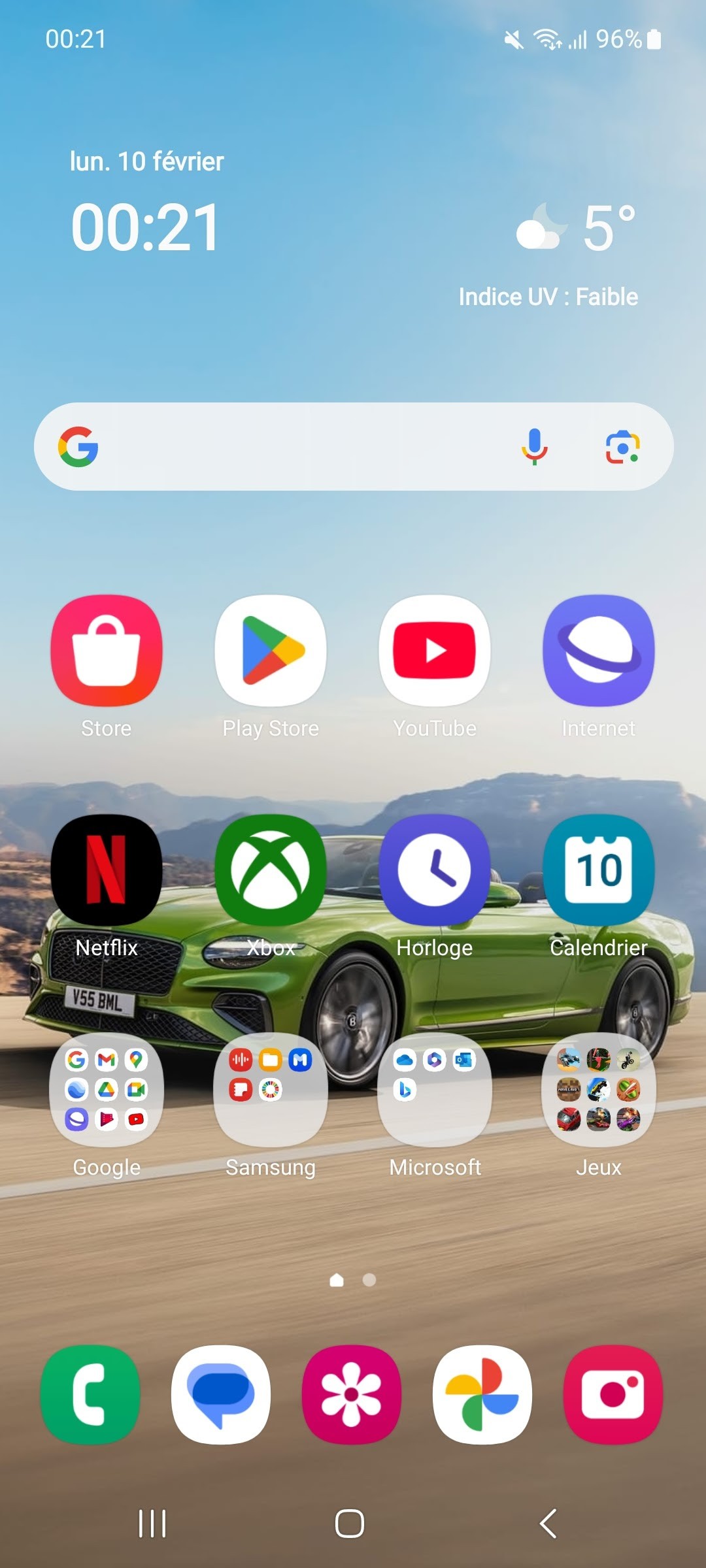Image resolution: width=706 pixels, height=1568 pixels.
Task: Open the Microsoft folder
Action: [435, 1089]
